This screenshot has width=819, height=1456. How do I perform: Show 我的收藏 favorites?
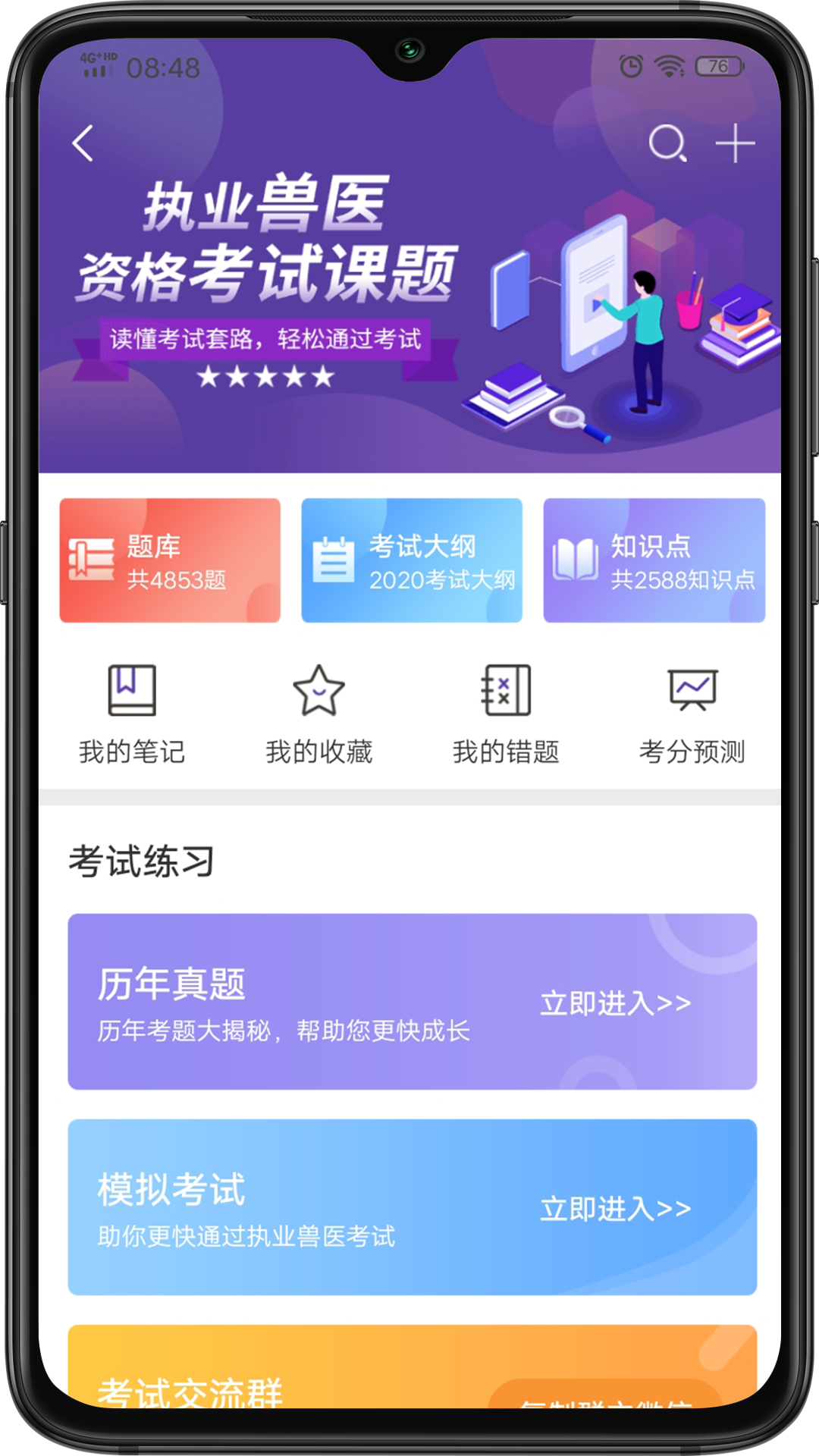[x=318, y=714]
